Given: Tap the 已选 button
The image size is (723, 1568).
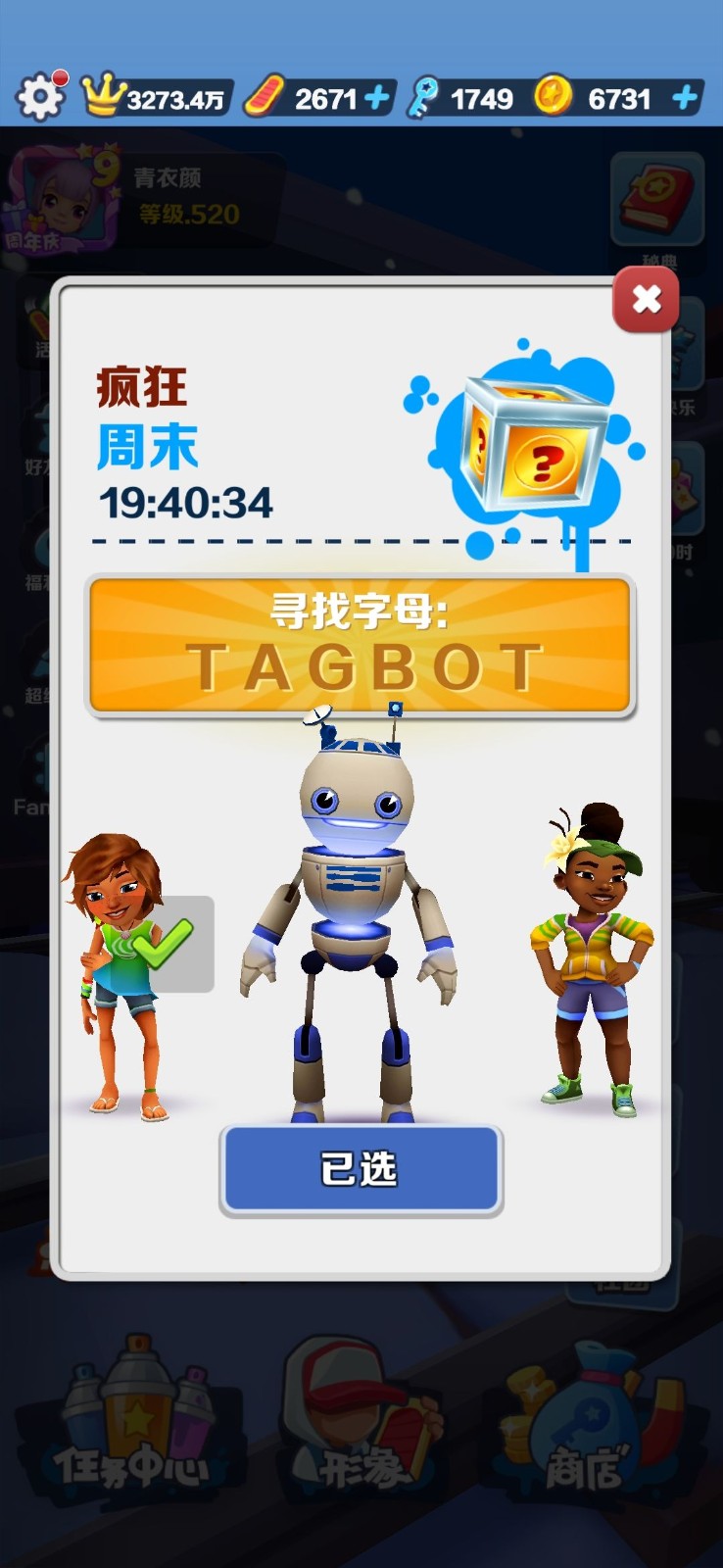Looking at the screenshot, I should click(361, 1169).
